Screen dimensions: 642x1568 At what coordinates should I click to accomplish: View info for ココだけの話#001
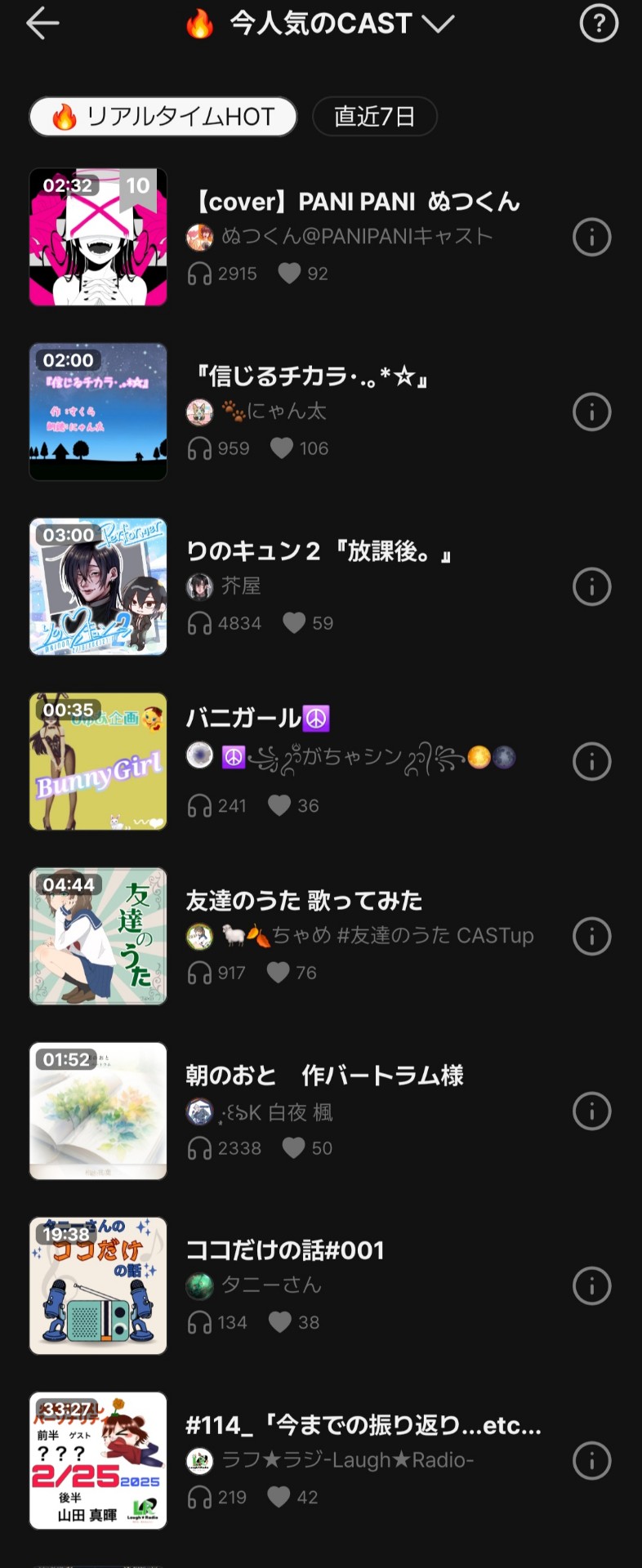pos(592,1286)
